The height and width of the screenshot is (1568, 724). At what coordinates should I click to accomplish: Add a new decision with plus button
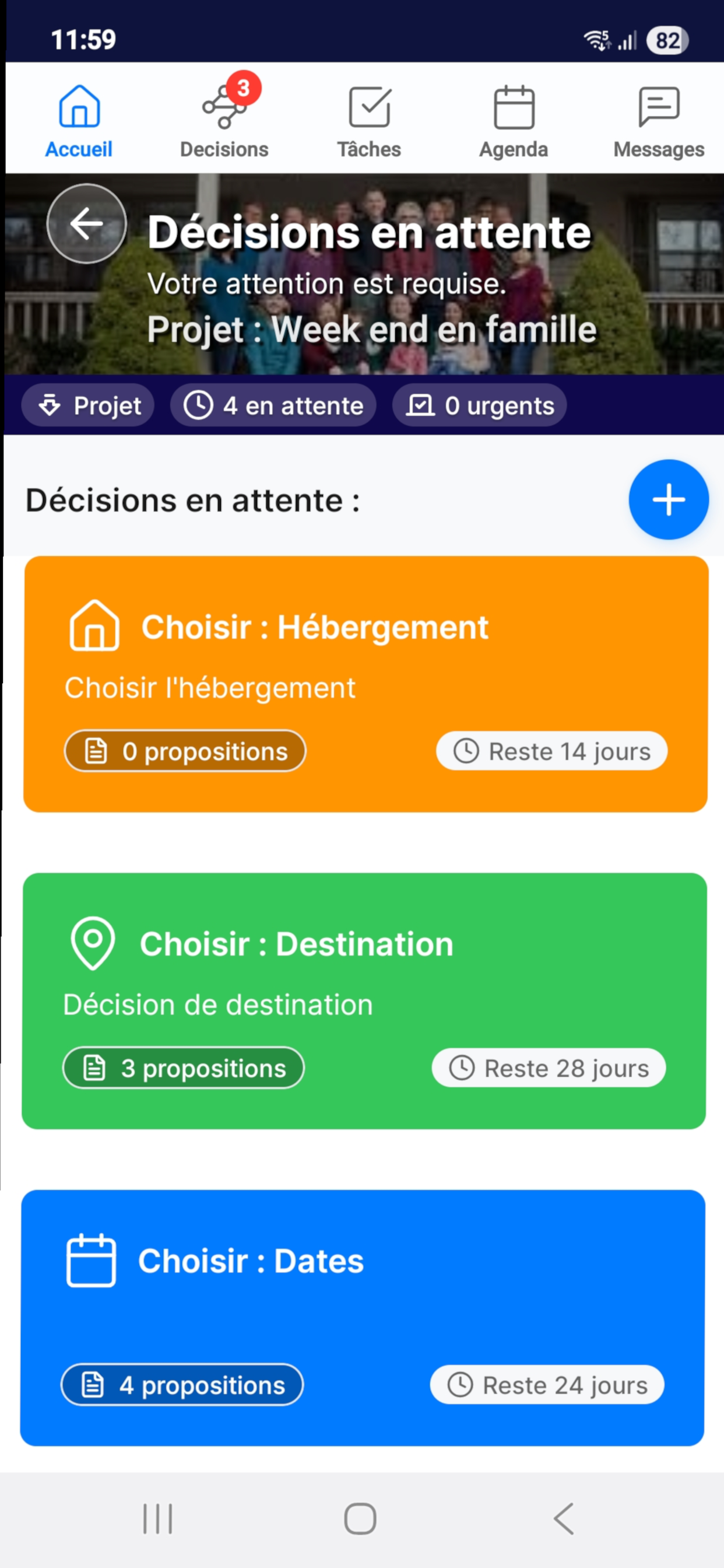668,499
